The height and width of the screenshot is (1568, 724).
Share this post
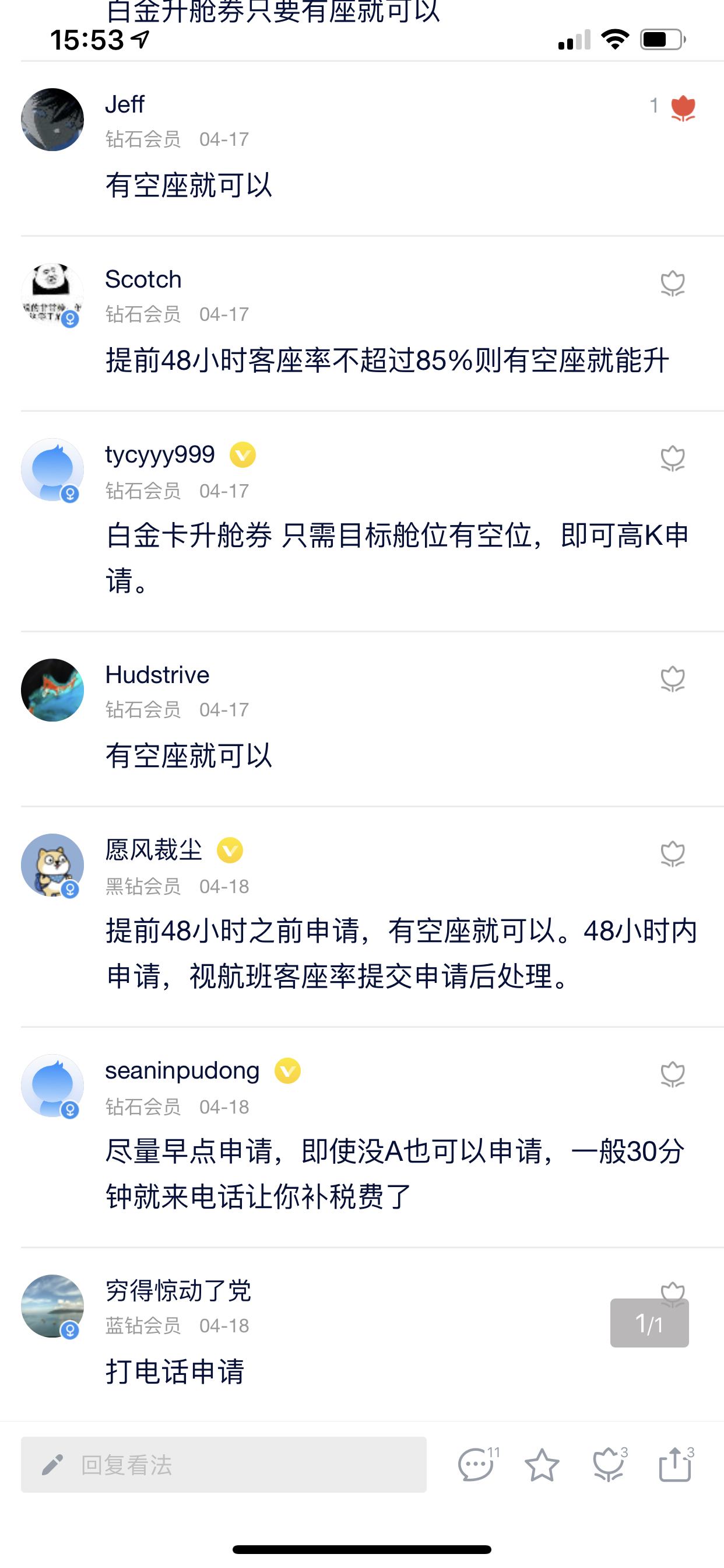(x=674, y=1465)
